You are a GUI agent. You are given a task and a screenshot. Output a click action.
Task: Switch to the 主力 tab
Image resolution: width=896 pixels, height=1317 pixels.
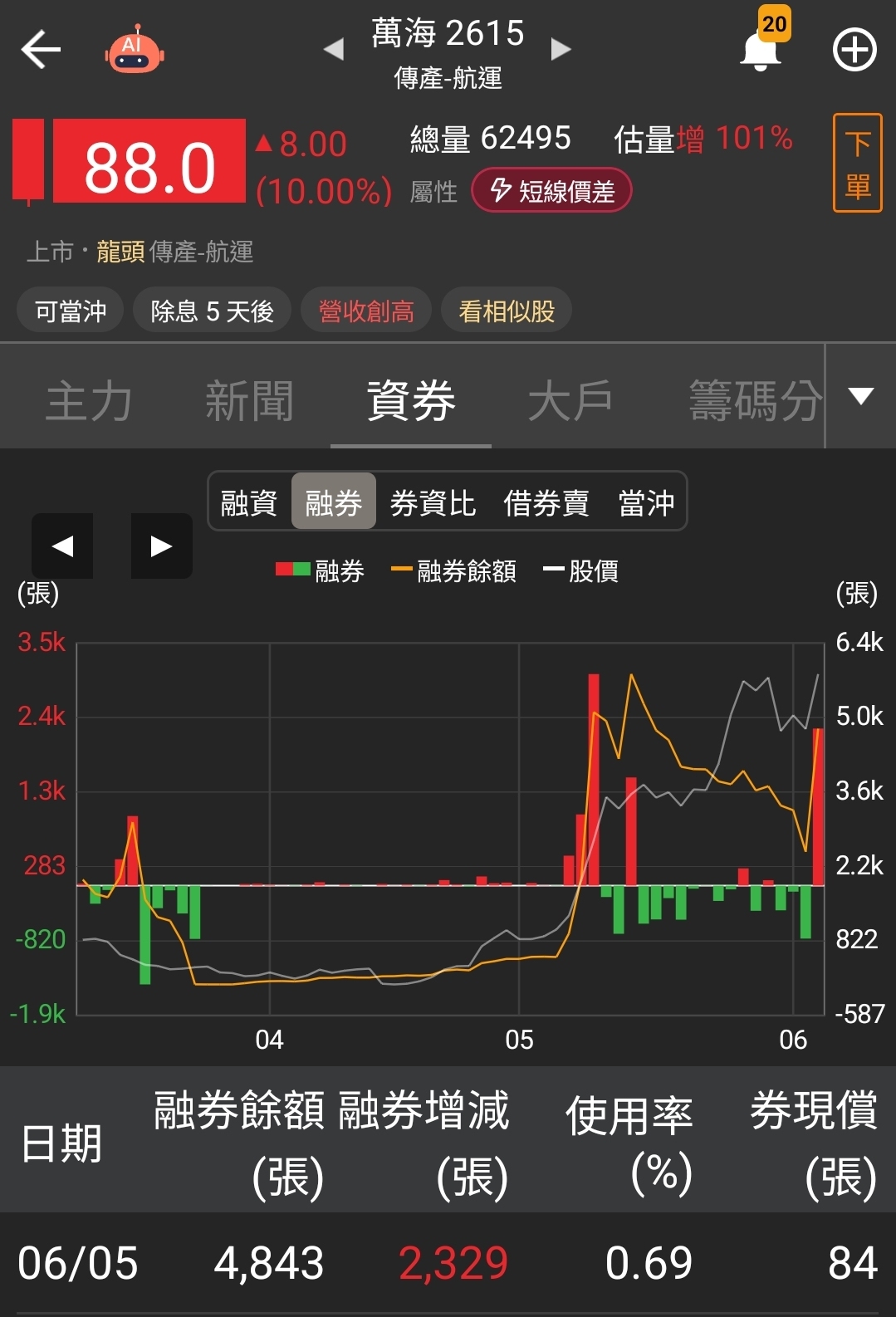pyautogui.click(x=89, y=401)
